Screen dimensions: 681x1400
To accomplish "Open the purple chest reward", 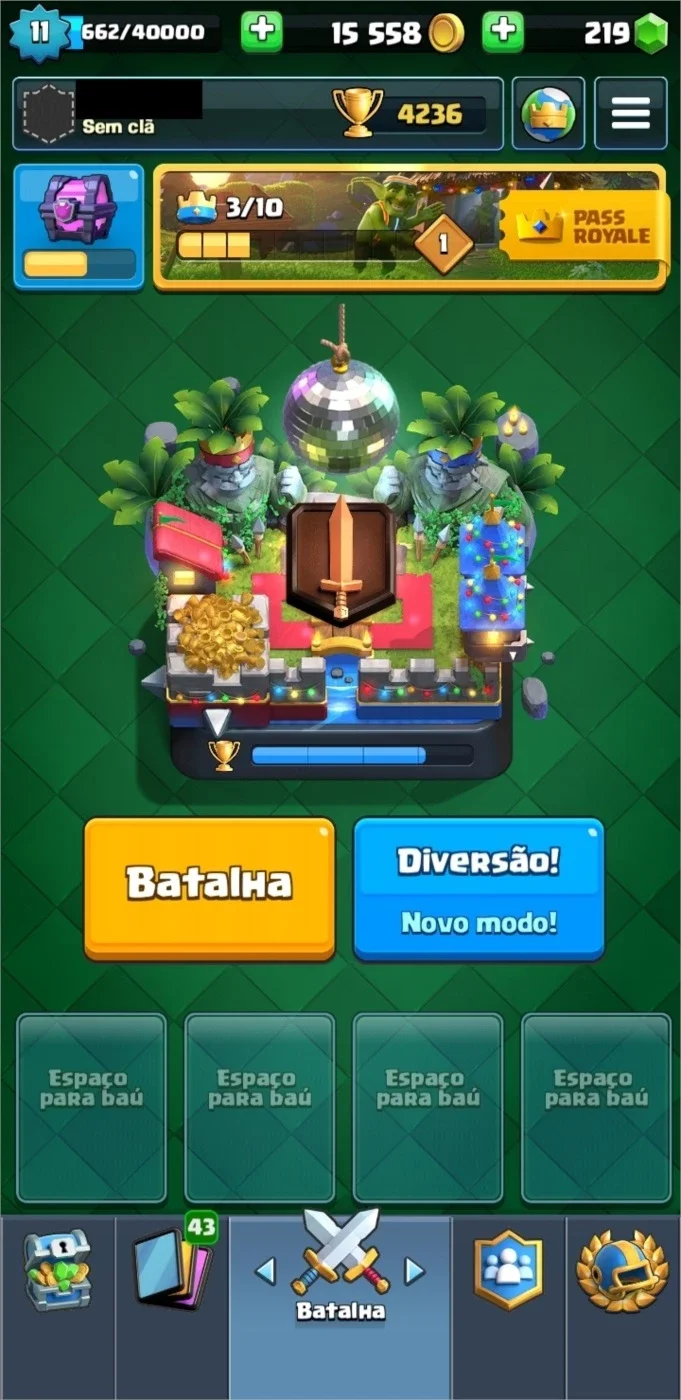I will click(79, 227).
